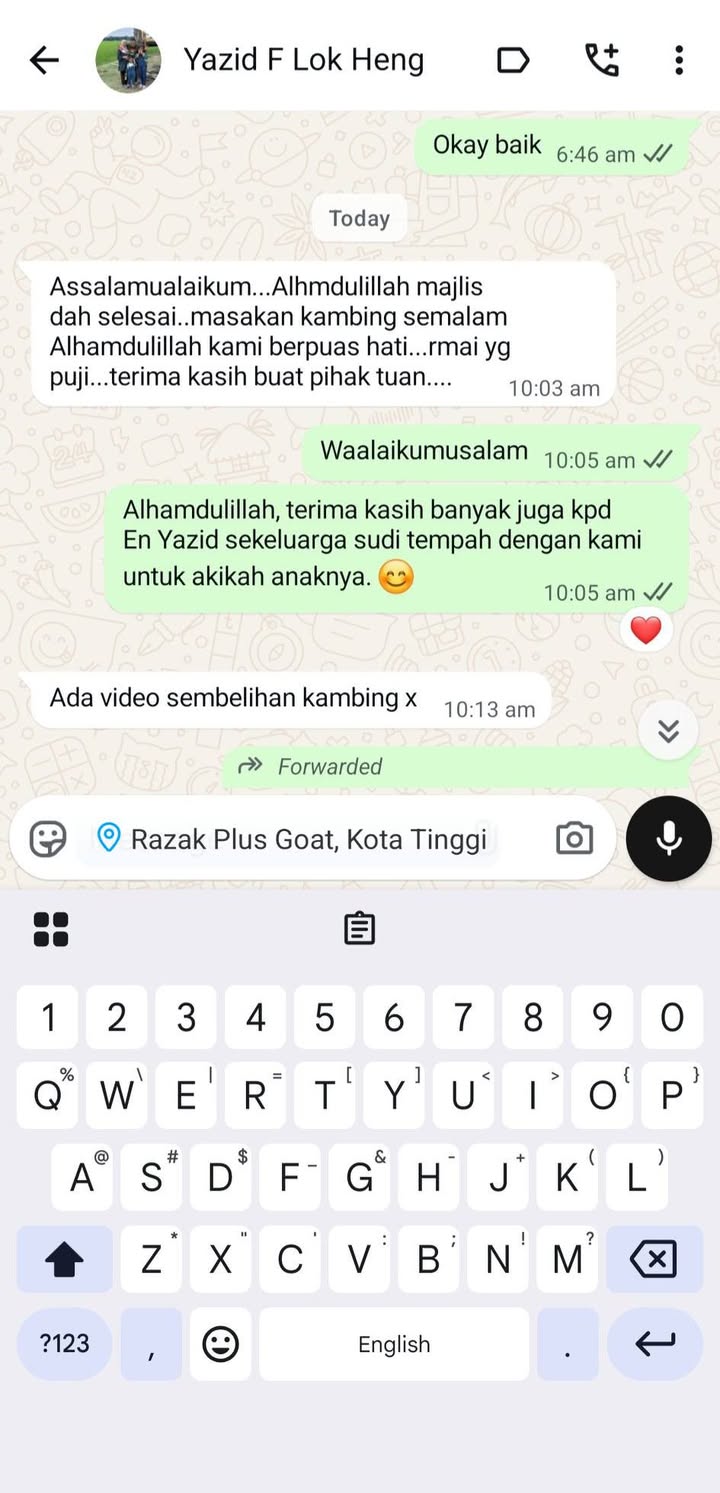Viewport: 720px width, 1493px height.
Task: Switch the keyboard to ?123 symbols
Action: tap(65, 1344)
